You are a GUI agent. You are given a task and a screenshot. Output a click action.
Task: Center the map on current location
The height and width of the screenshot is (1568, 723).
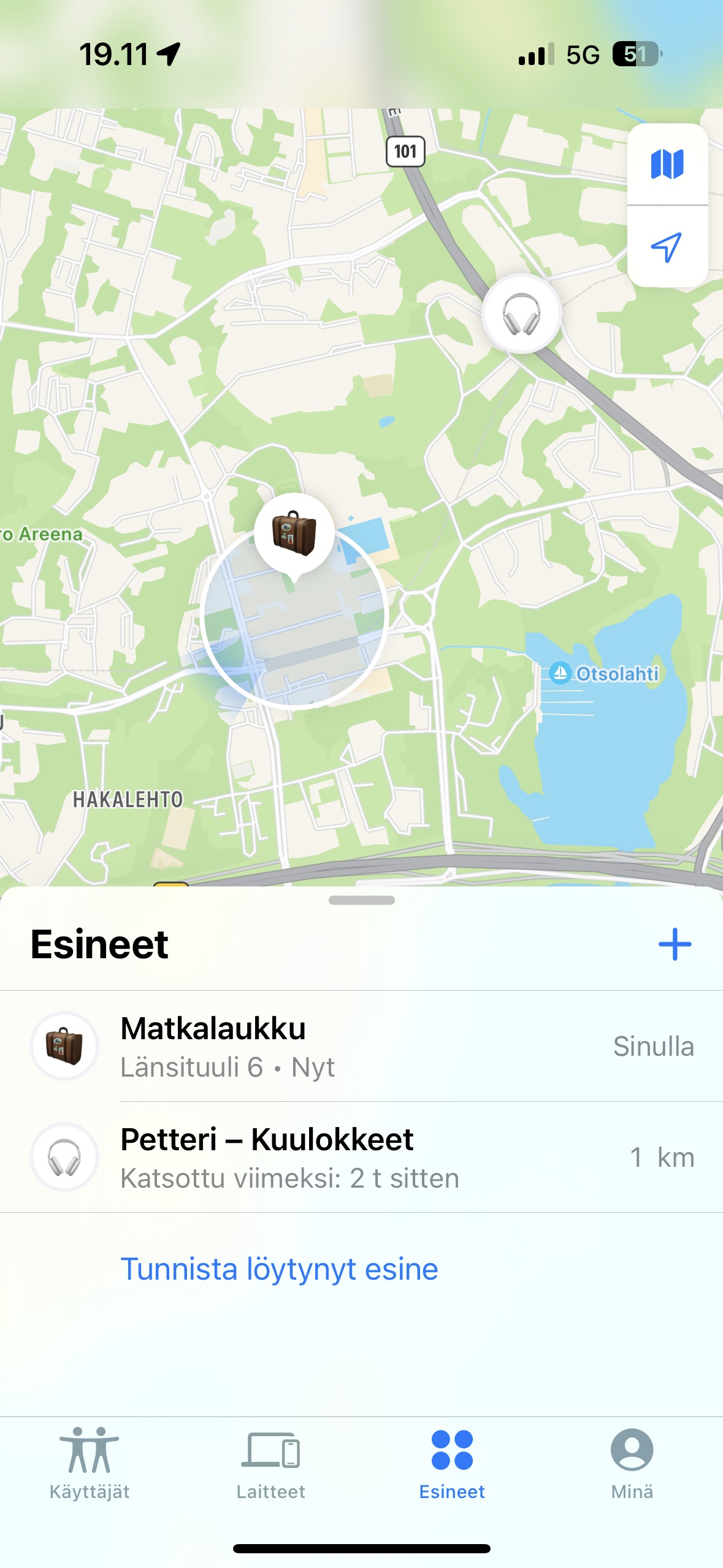(x=667, y=247)
